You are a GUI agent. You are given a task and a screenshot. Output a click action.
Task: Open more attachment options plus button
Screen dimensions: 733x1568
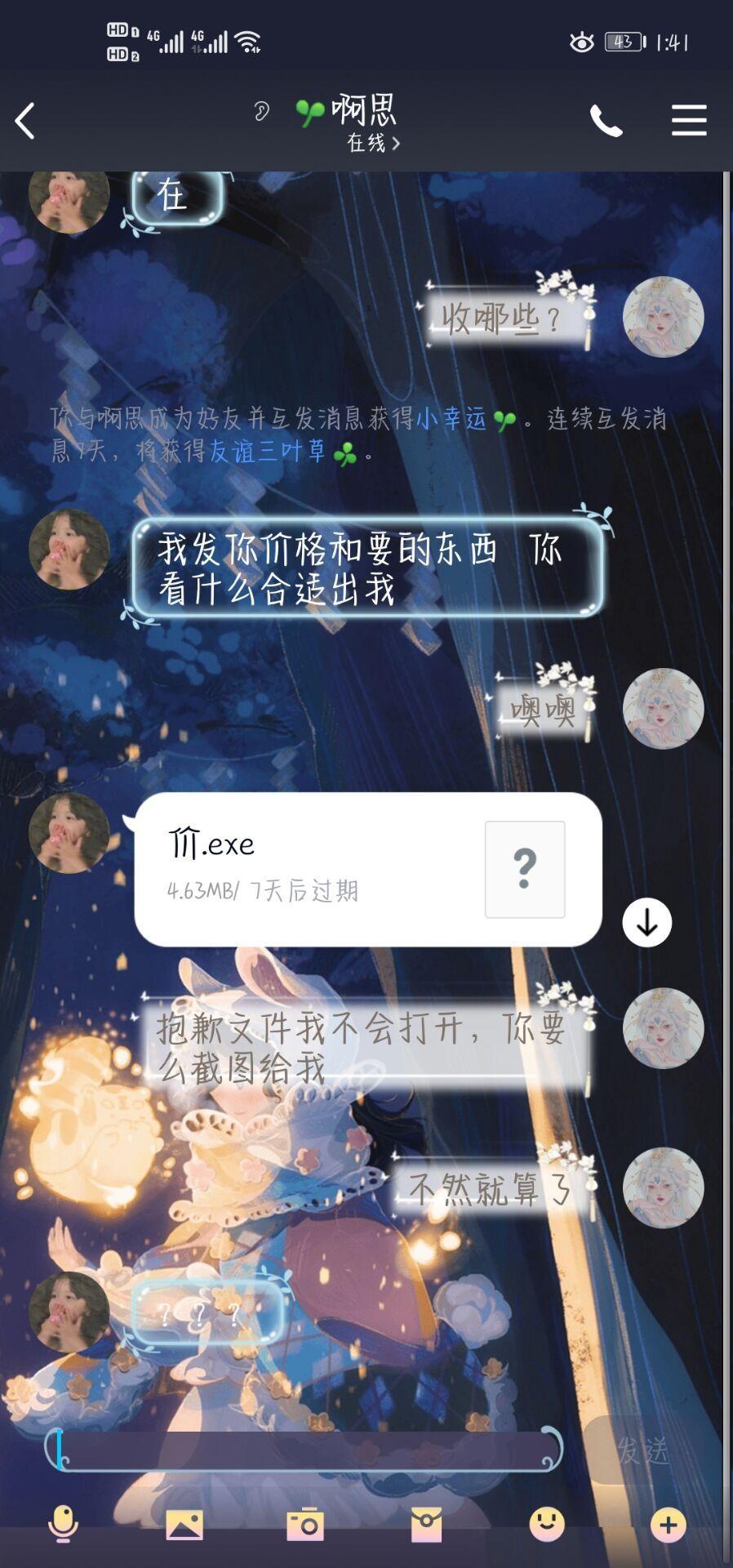coord(668,1524)
